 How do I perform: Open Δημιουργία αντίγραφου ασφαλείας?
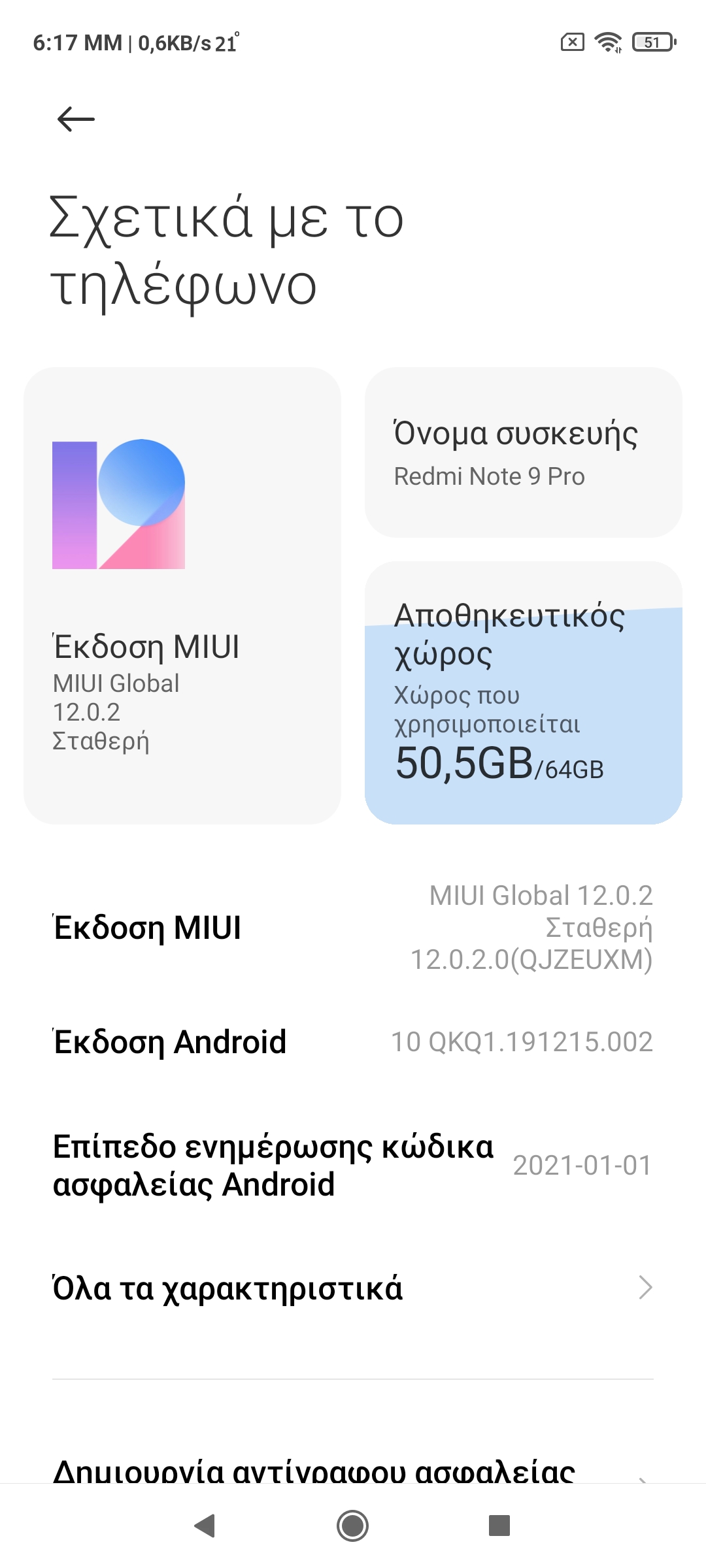[x=314, y=1470]
